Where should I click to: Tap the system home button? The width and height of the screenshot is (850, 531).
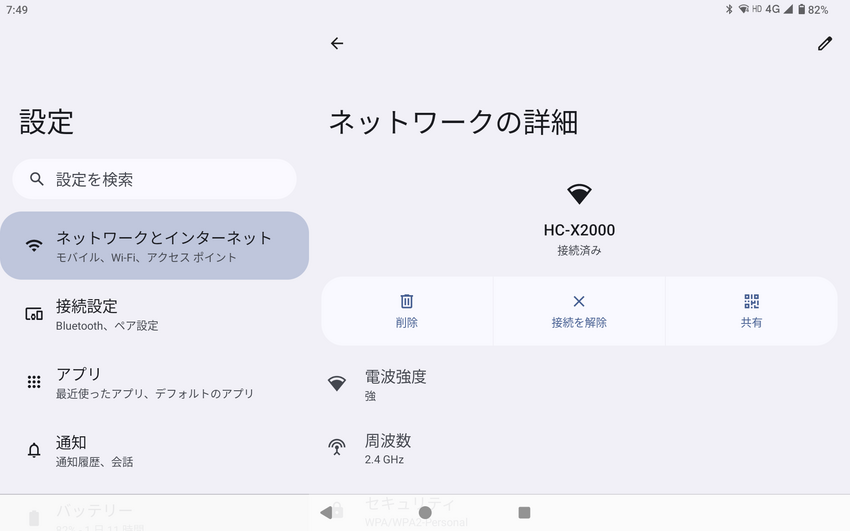[425, 512]
